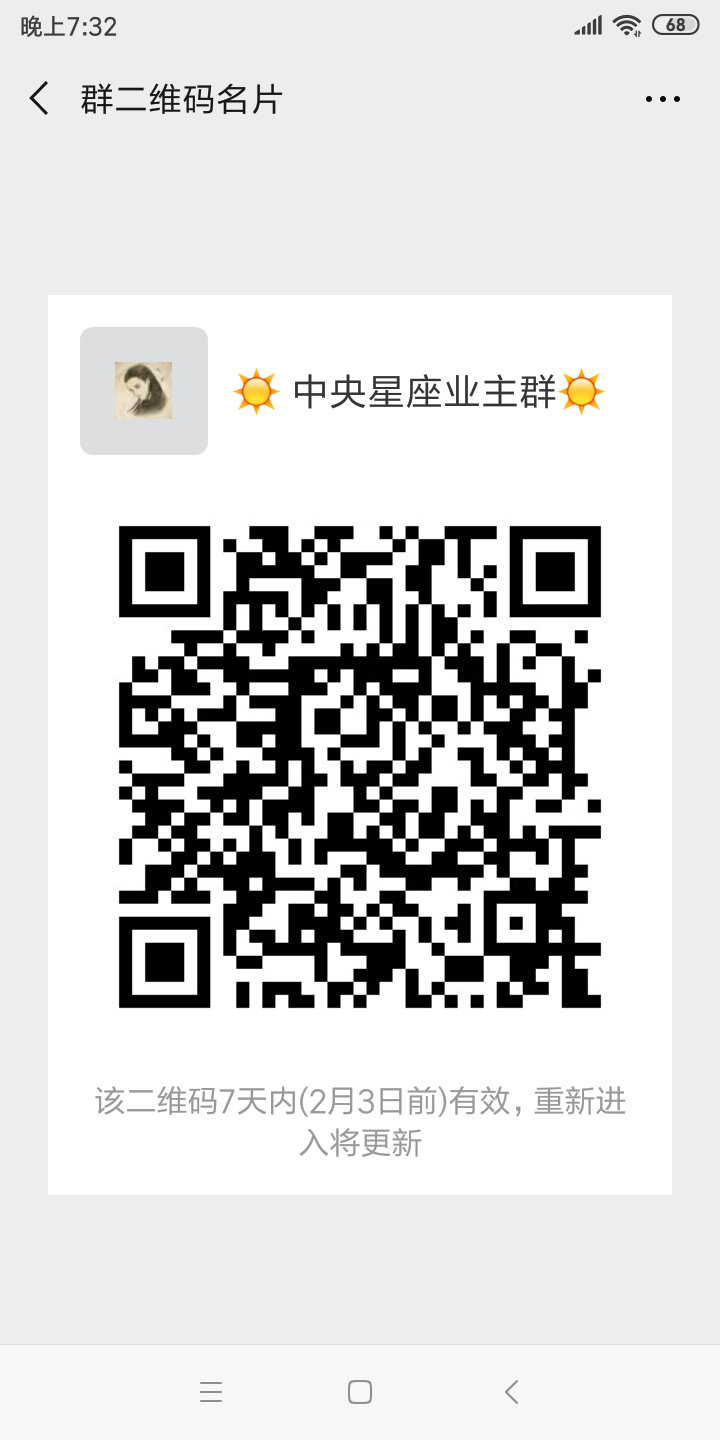Go back from the group QR code page
The image size is (720, 1440).
tap(39, 99)
